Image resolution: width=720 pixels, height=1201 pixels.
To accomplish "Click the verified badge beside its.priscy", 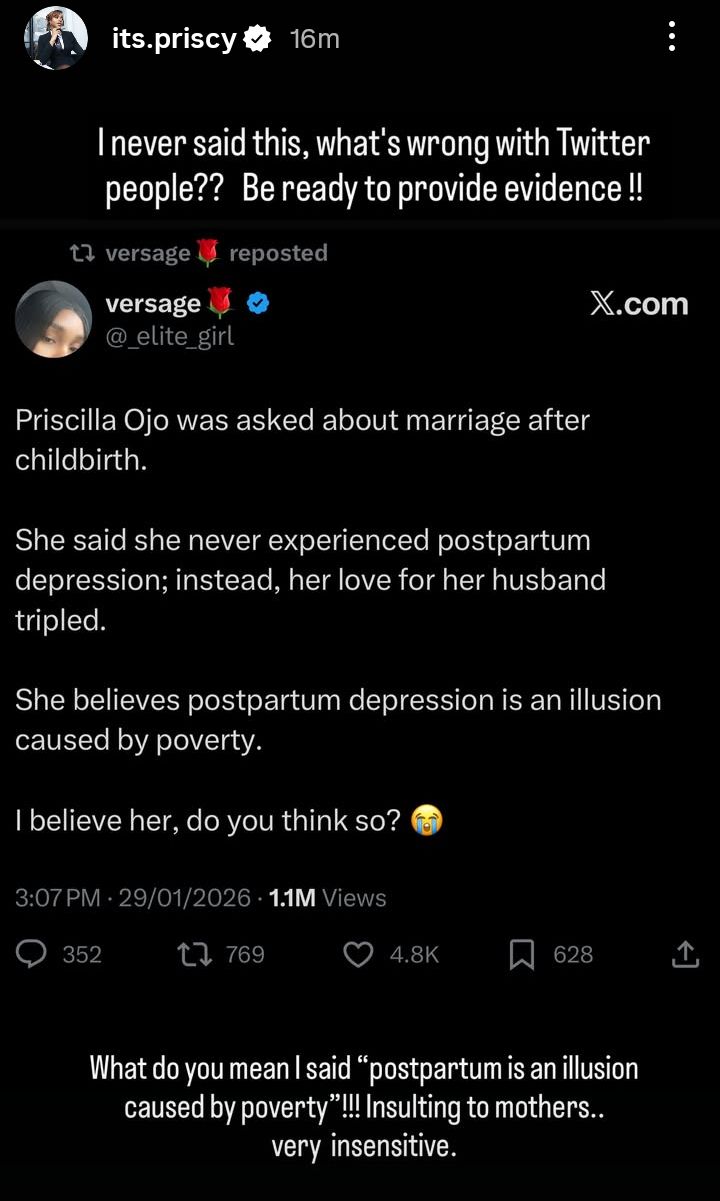I will [258, 38].
